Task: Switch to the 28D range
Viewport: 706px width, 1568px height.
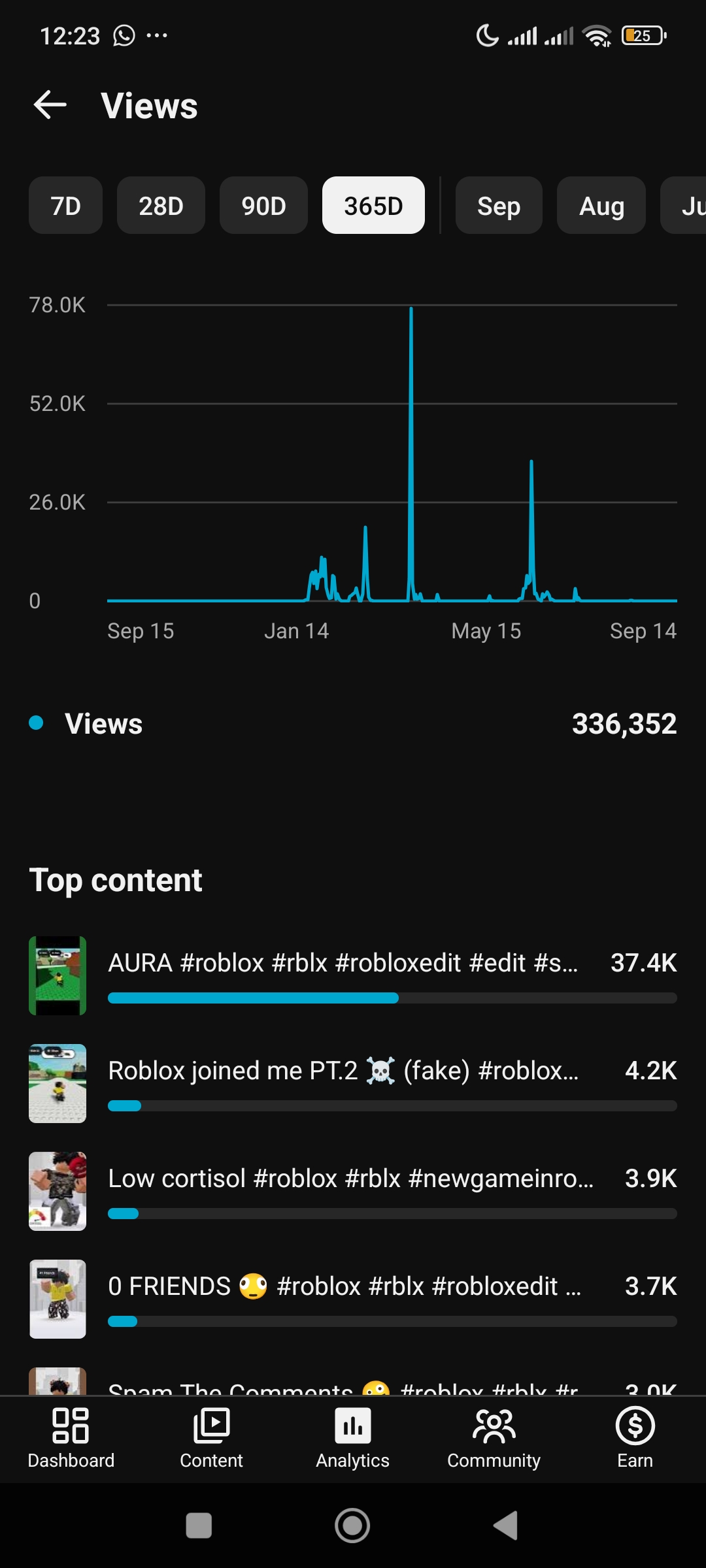Action: click(161, 206)
